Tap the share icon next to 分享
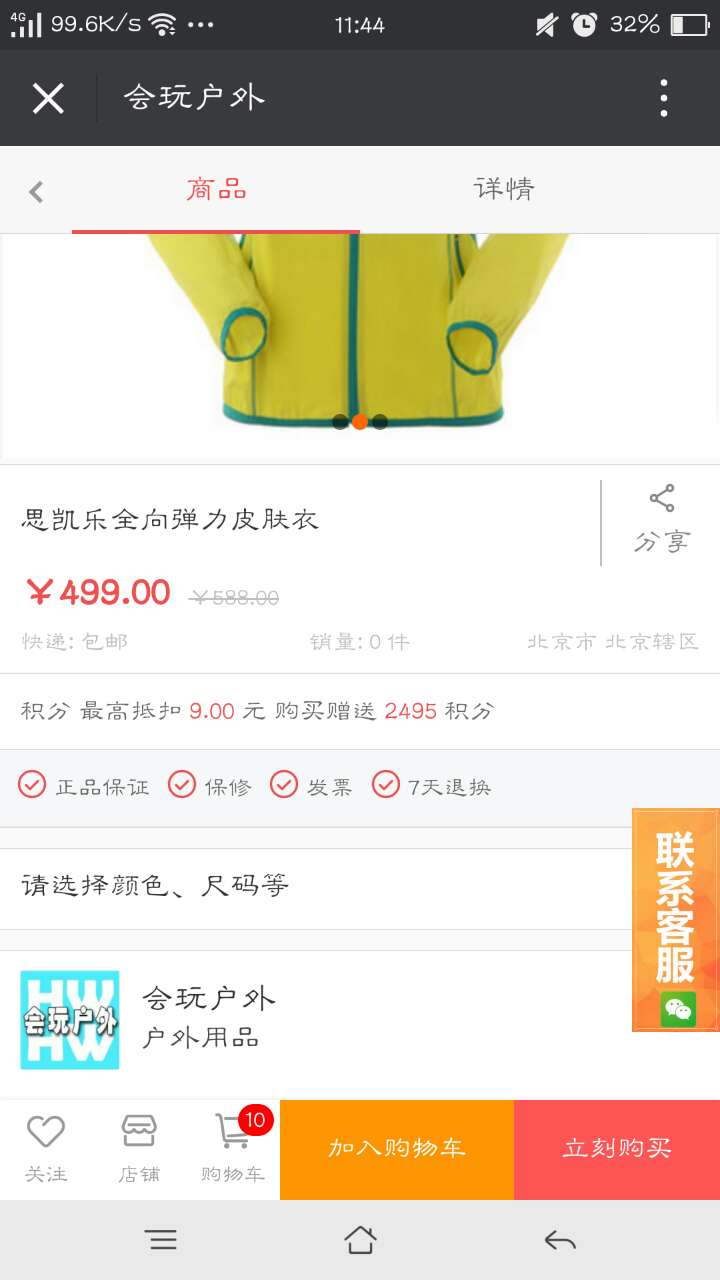Screen dimensions: 720x1280 [x=662, y=497]
